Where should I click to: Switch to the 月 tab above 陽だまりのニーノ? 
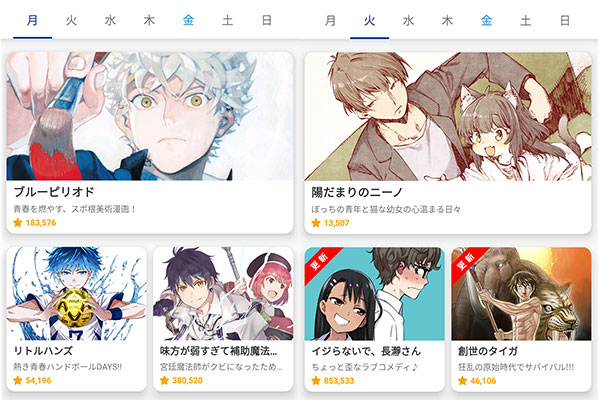[331, 20]
